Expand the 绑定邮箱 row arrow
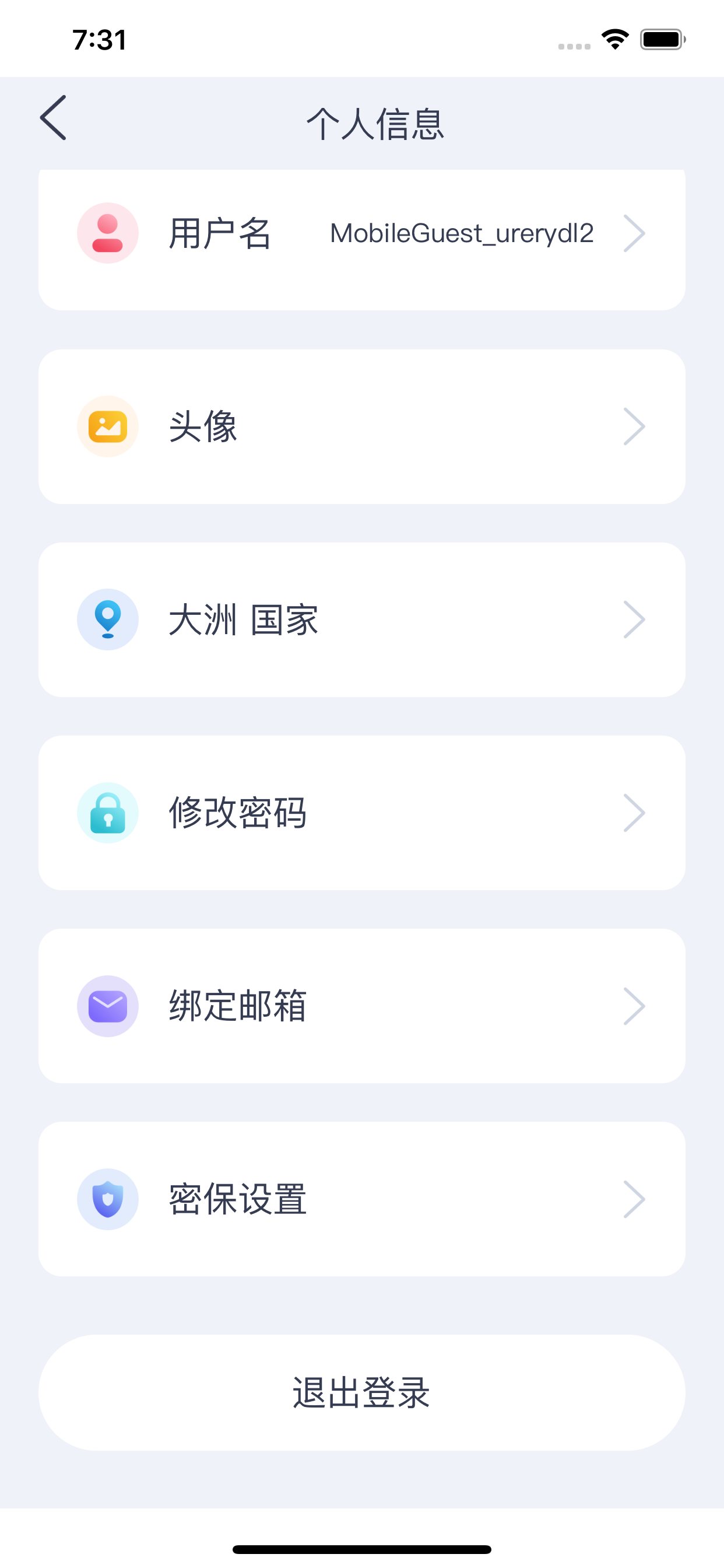Screen dimensions: 724x1568 pyautogui.click(x=635, y=1006)
